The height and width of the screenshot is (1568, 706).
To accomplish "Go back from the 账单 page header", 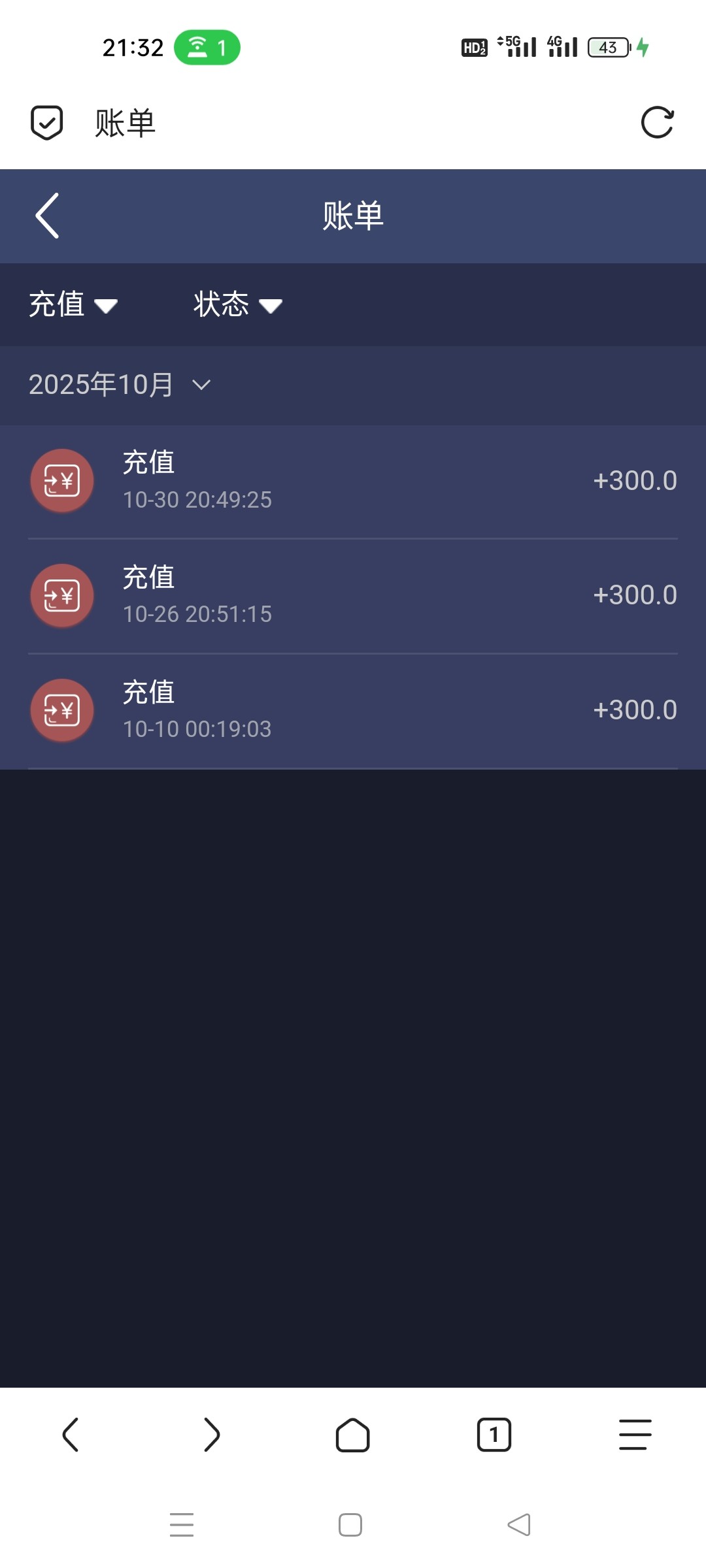I will 47,216.
